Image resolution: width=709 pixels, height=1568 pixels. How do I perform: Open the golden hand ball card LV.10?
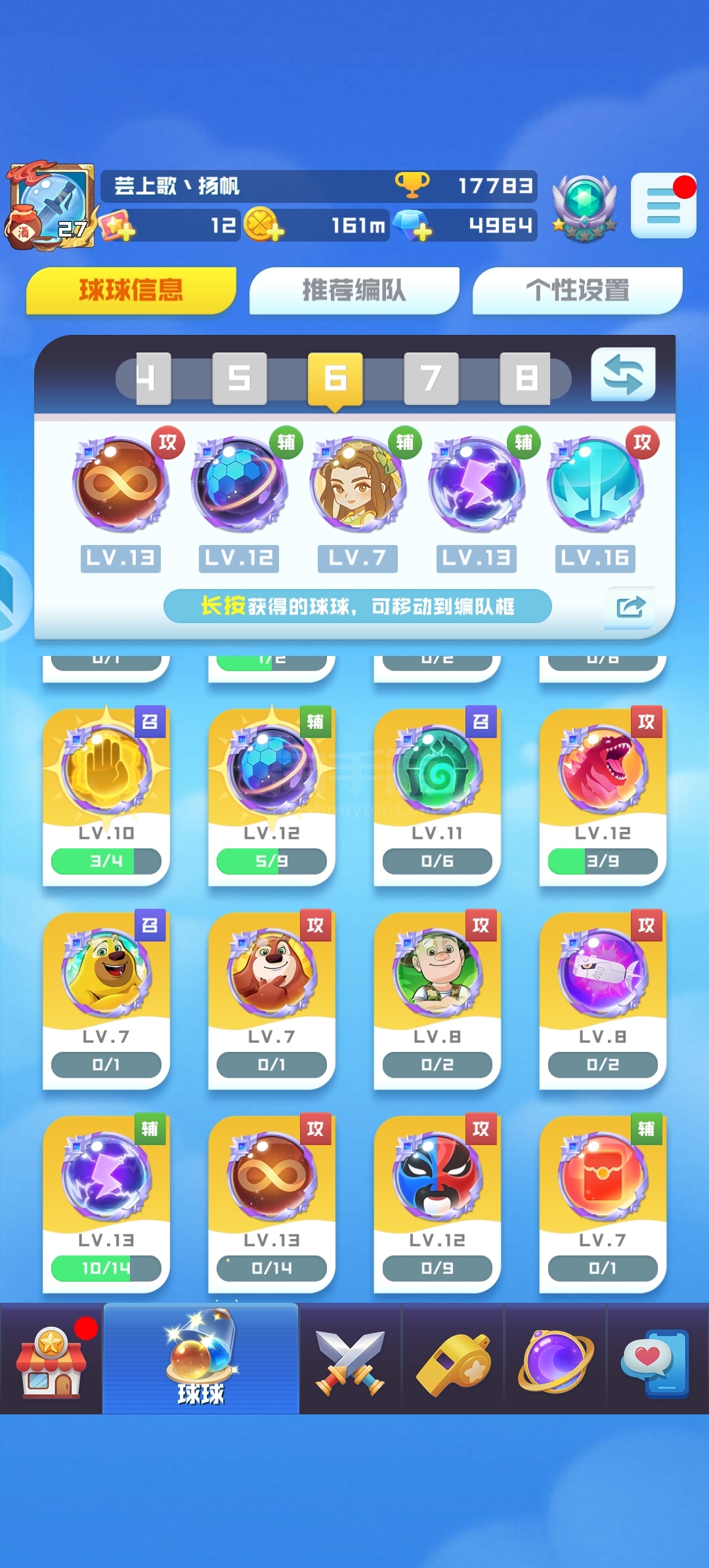tap(106, 796)
